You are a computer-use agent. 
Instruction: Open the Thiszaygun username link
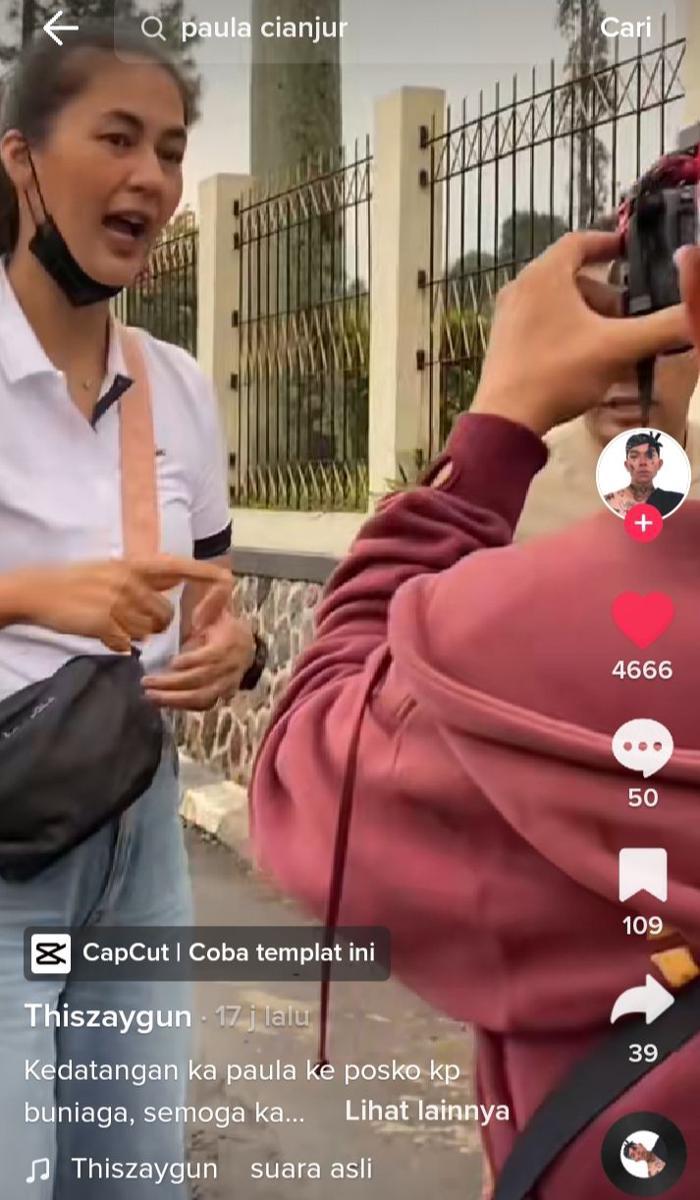pyautogui.click(x=108, y=1017)
